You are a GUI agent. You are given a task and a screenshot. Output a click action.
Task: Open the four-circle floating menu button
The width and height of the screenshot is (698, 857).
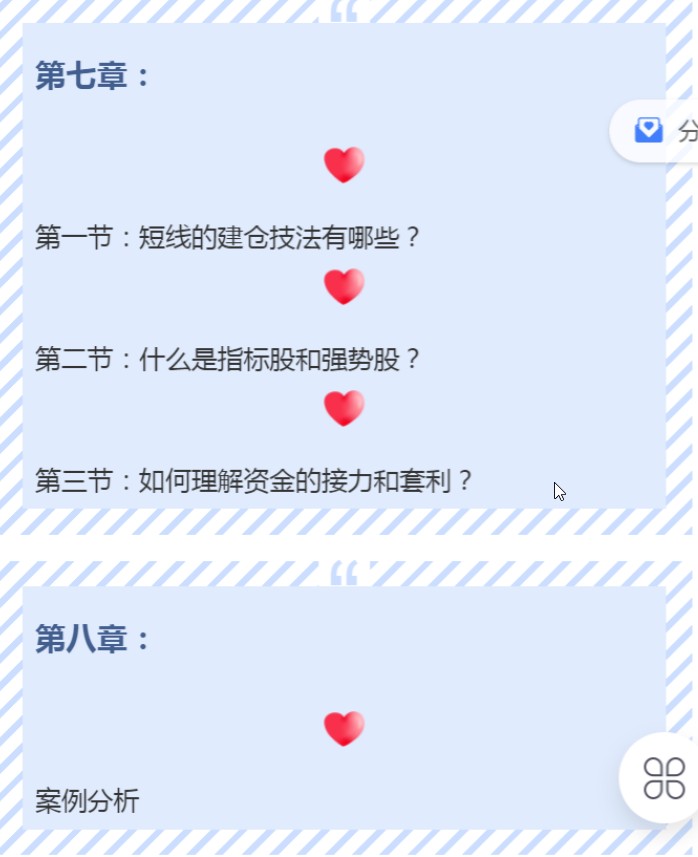point(664,777)
